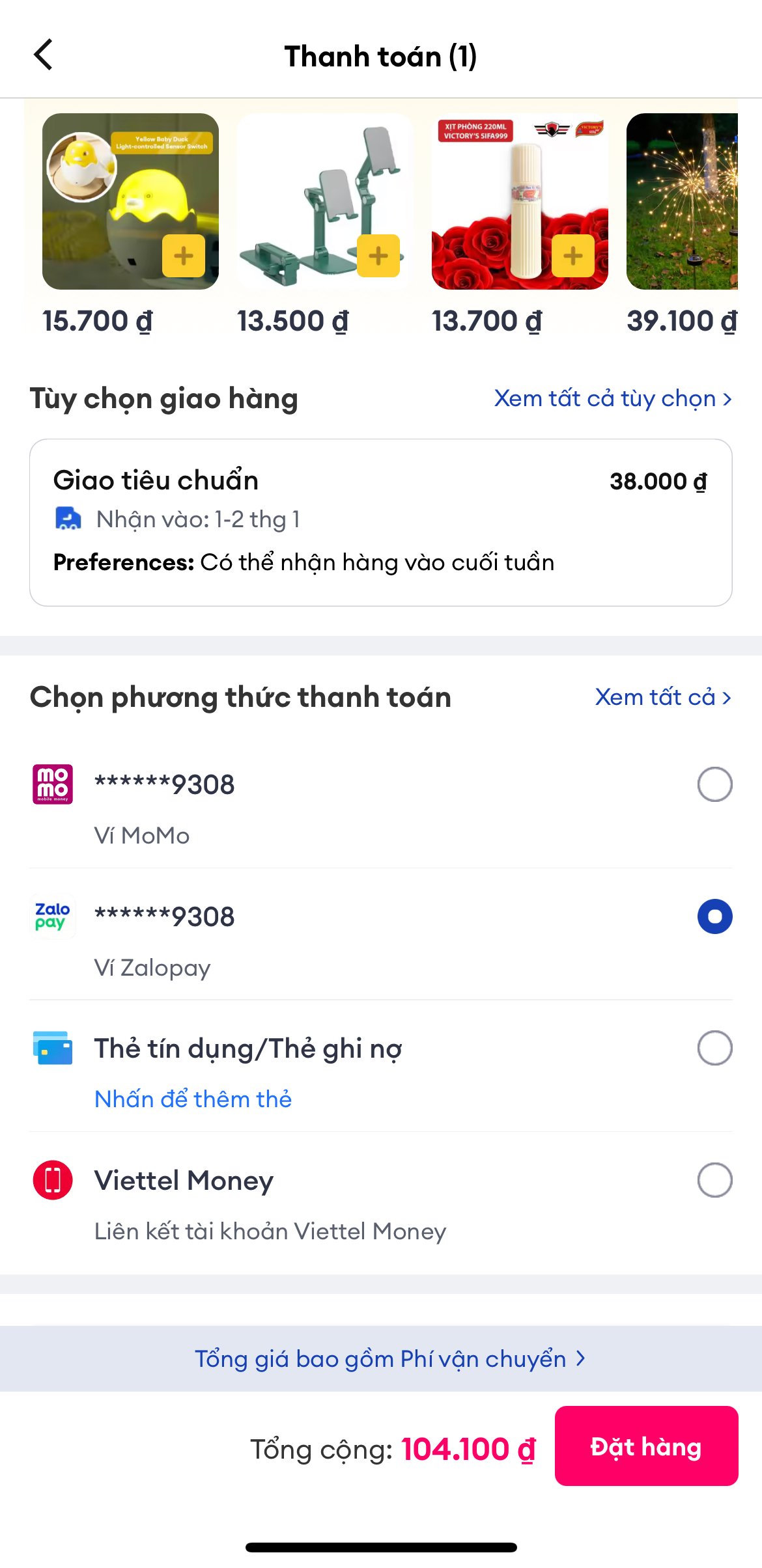This screenshot has width=762, height=1568.
Task: Go back from the Thanh toán screen
Action: pos(43,55)
